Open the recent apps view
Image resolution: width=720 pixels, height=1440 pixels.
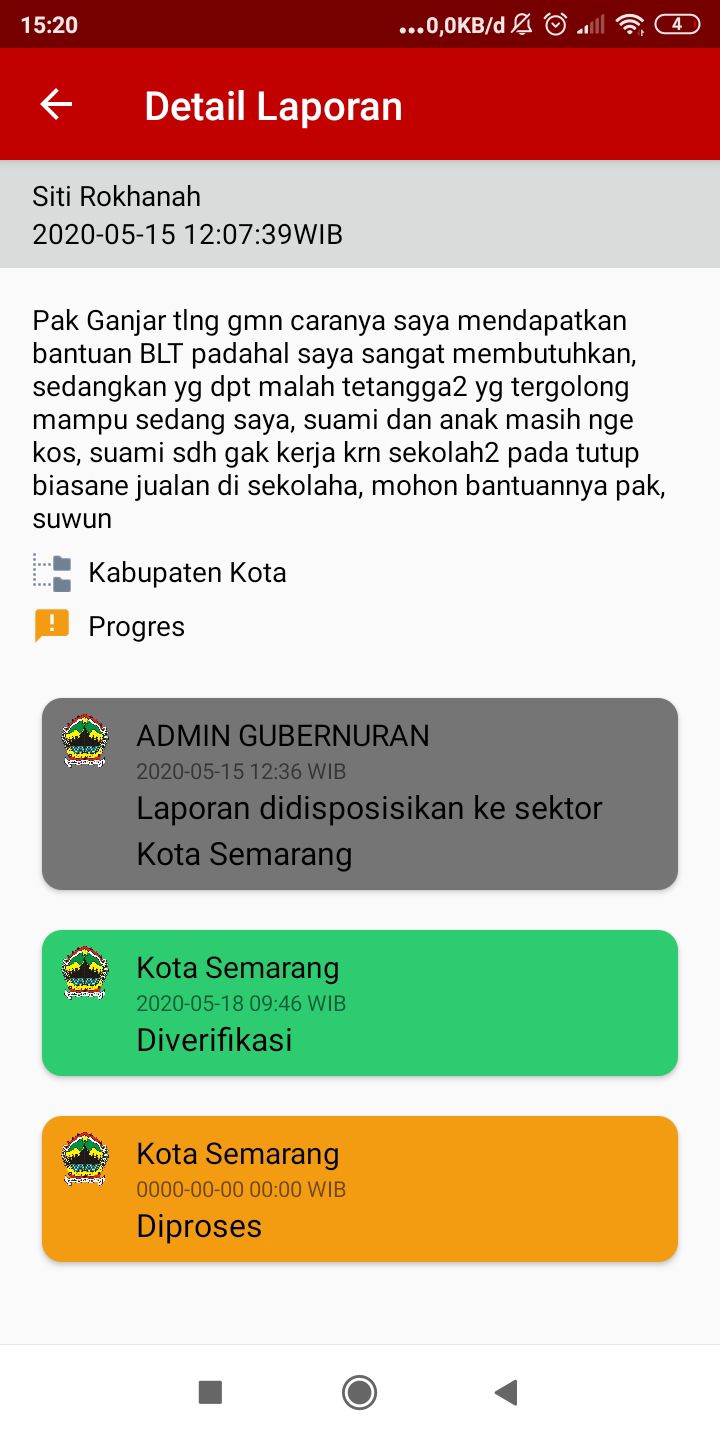(210, 1392)
